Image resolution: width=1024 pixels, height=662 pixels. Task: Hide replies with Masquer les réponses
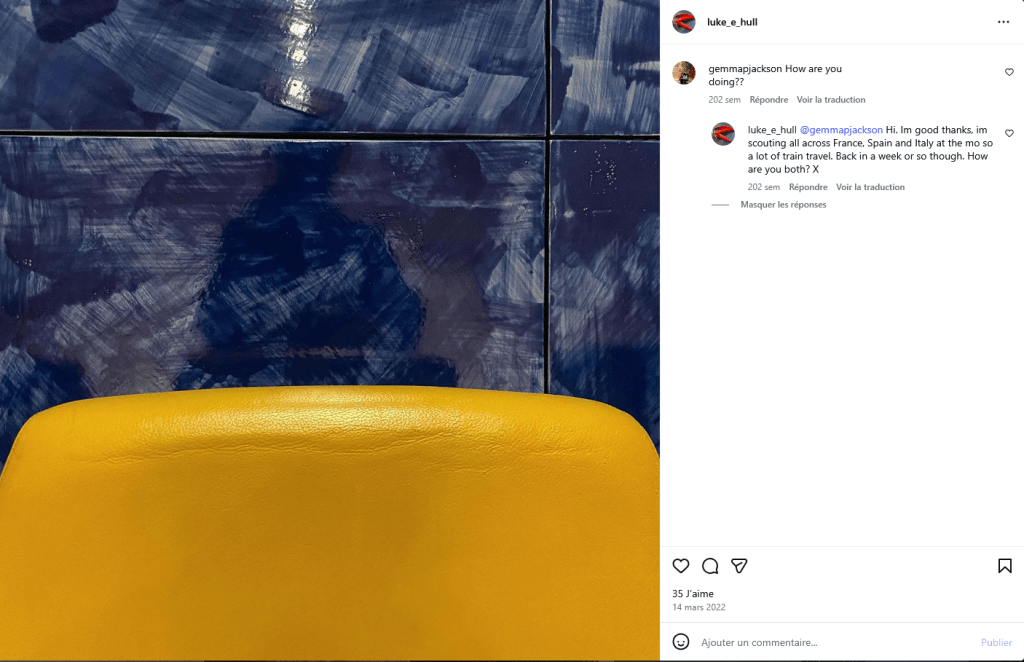click(783, 205)
